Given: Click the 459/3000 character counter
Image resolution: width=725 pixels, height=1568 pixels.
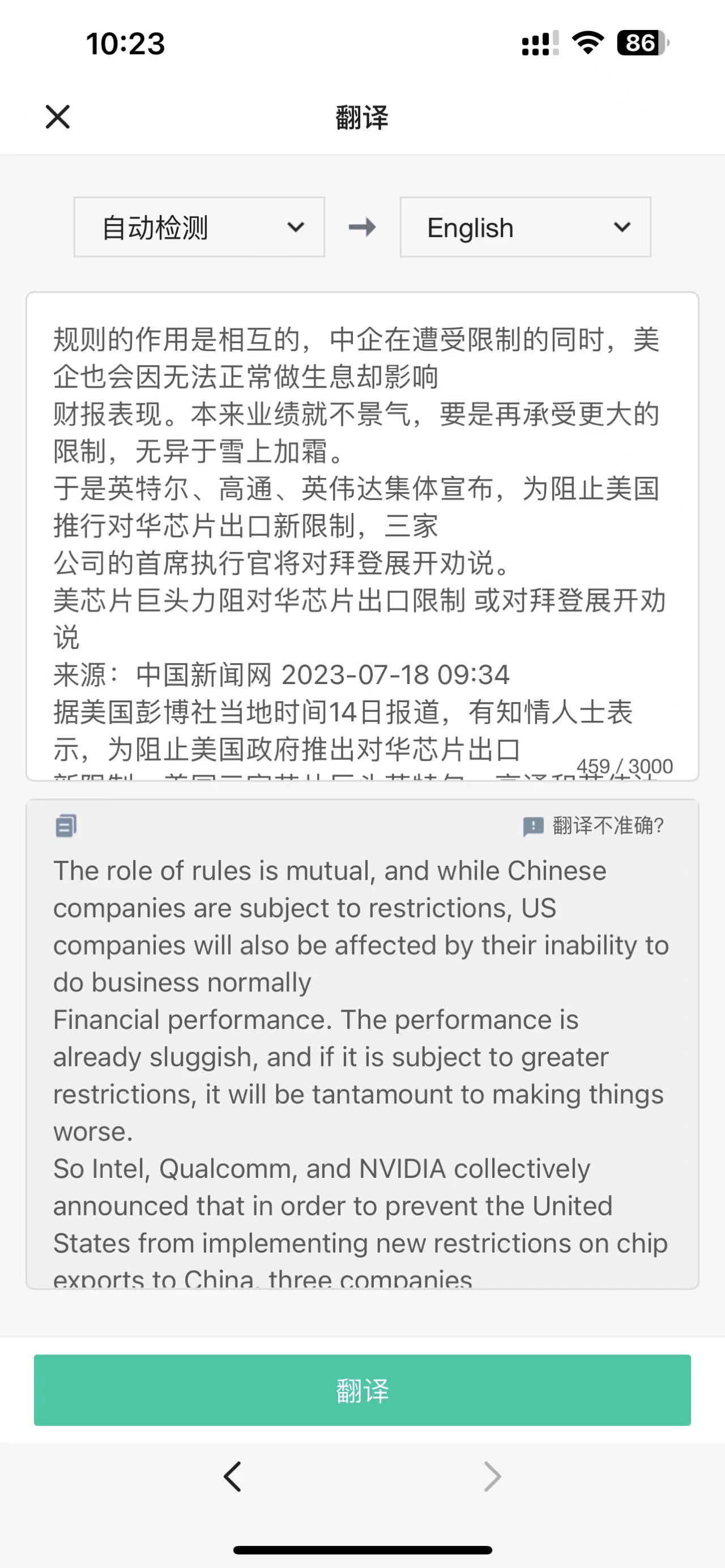Looking at the screenshot, I should [x=625, y=767].
